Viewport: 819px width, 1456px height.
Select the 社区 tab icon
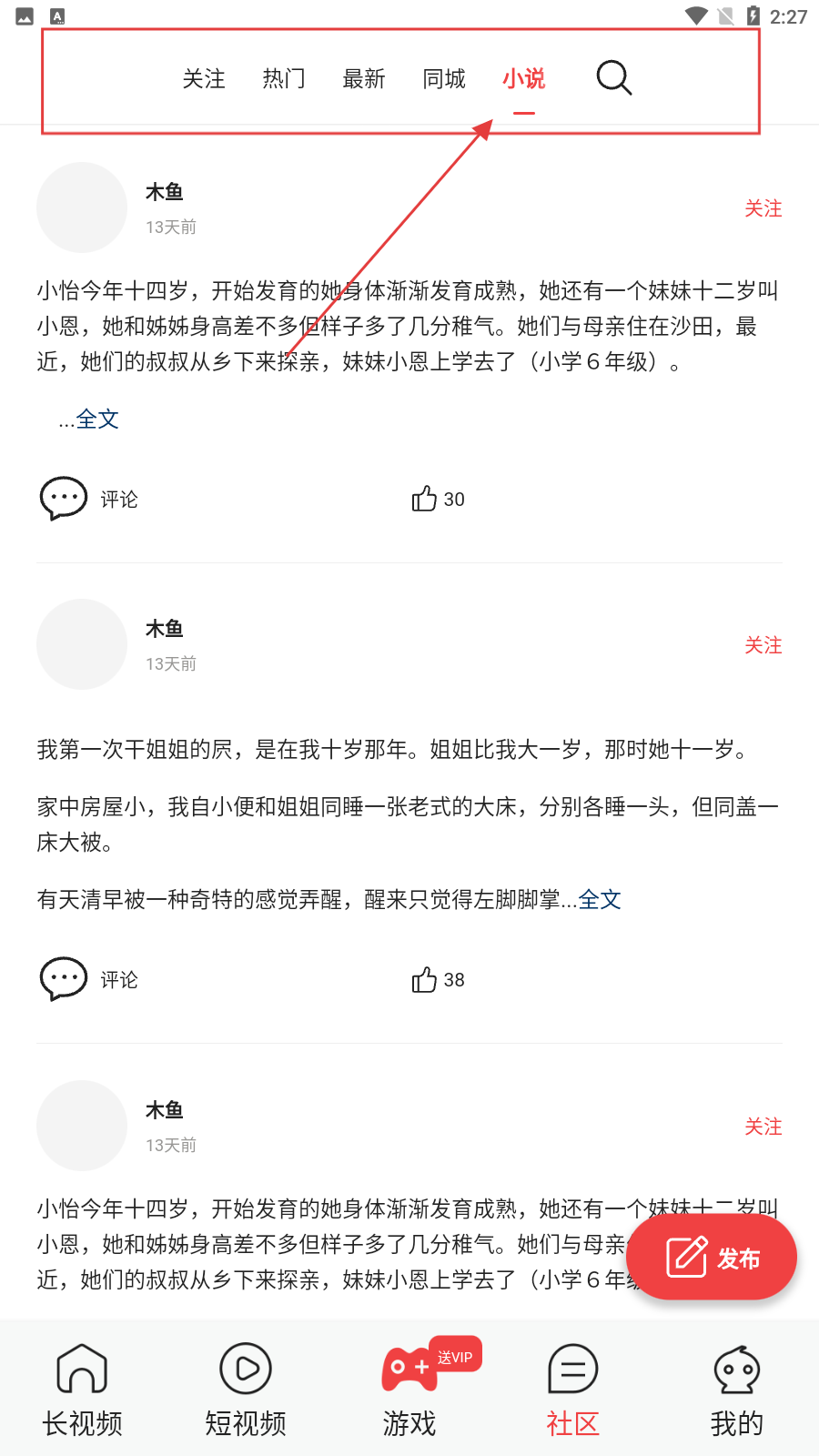coord(572,1369)
